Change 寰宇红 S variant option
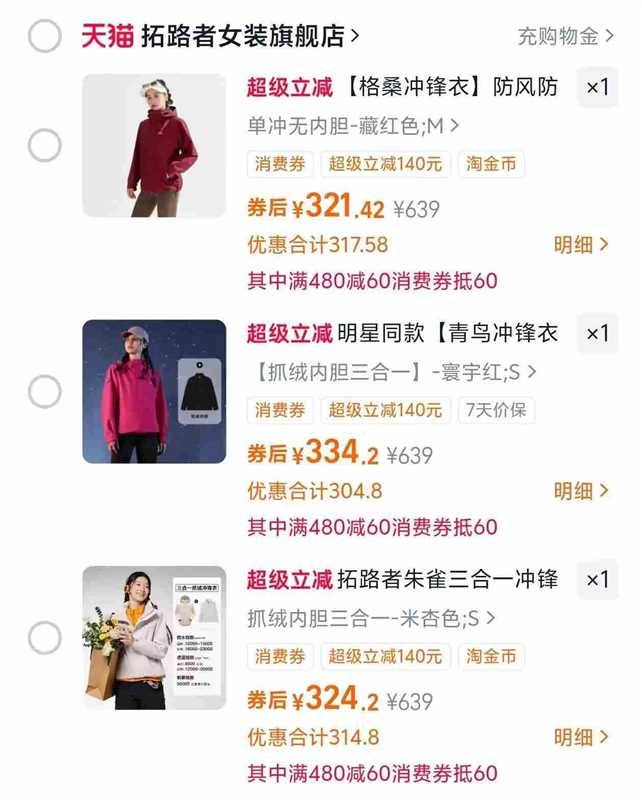The image size is (642, 800). (x=396, y=372)
